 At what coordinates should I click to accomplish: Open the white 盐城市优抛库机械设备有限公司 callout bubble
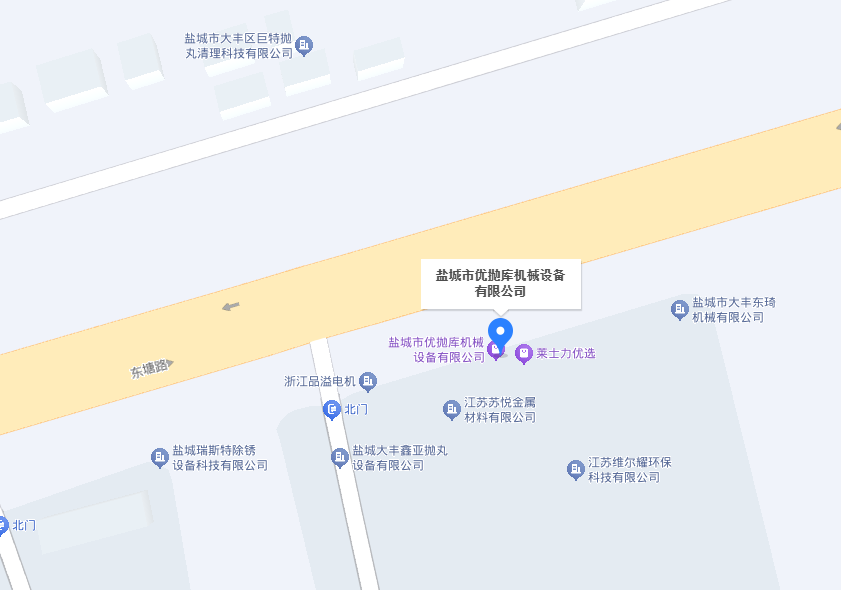500,283
